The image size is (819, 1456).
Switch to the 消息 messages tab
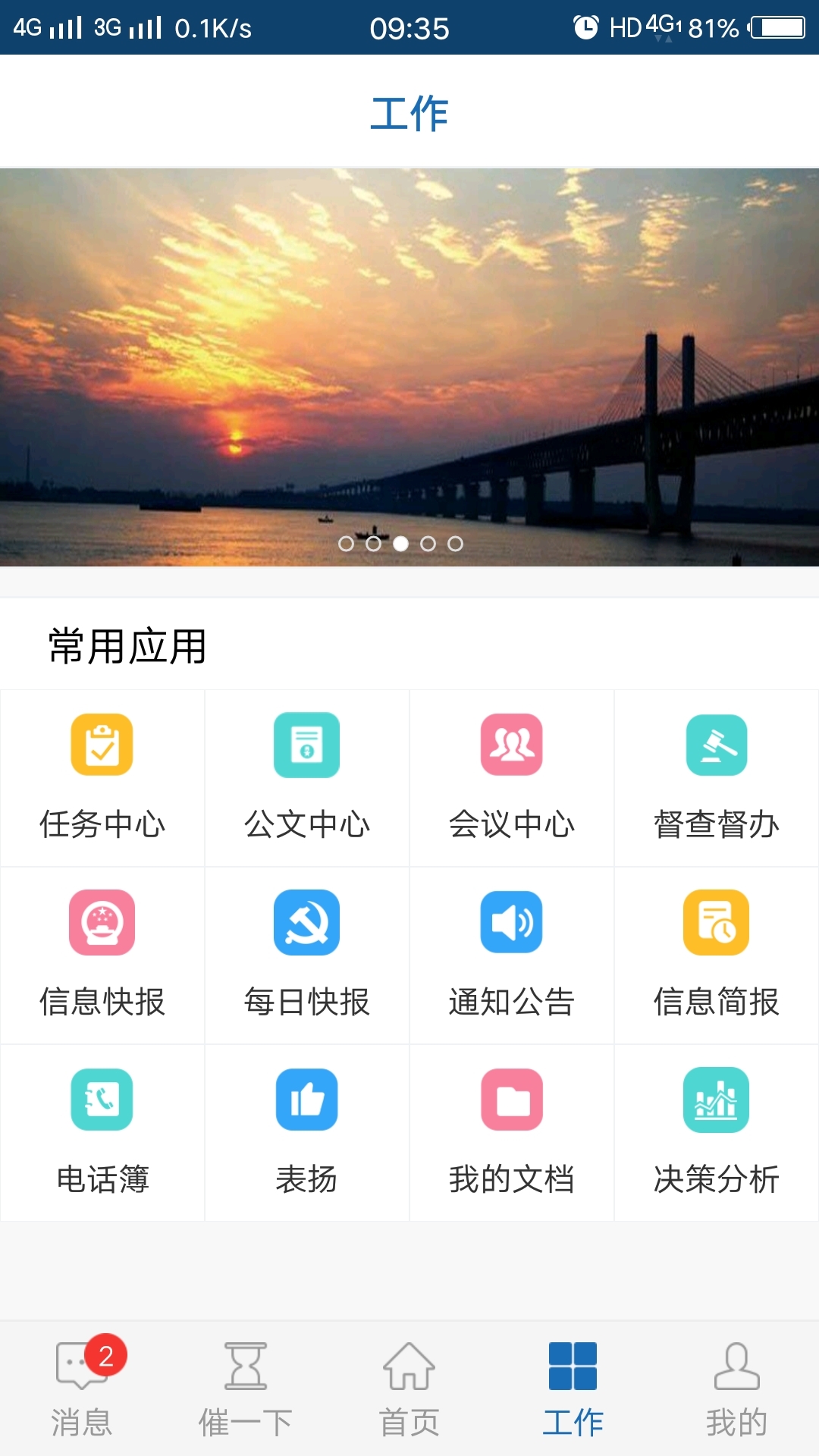click(x=82, y=1389)
